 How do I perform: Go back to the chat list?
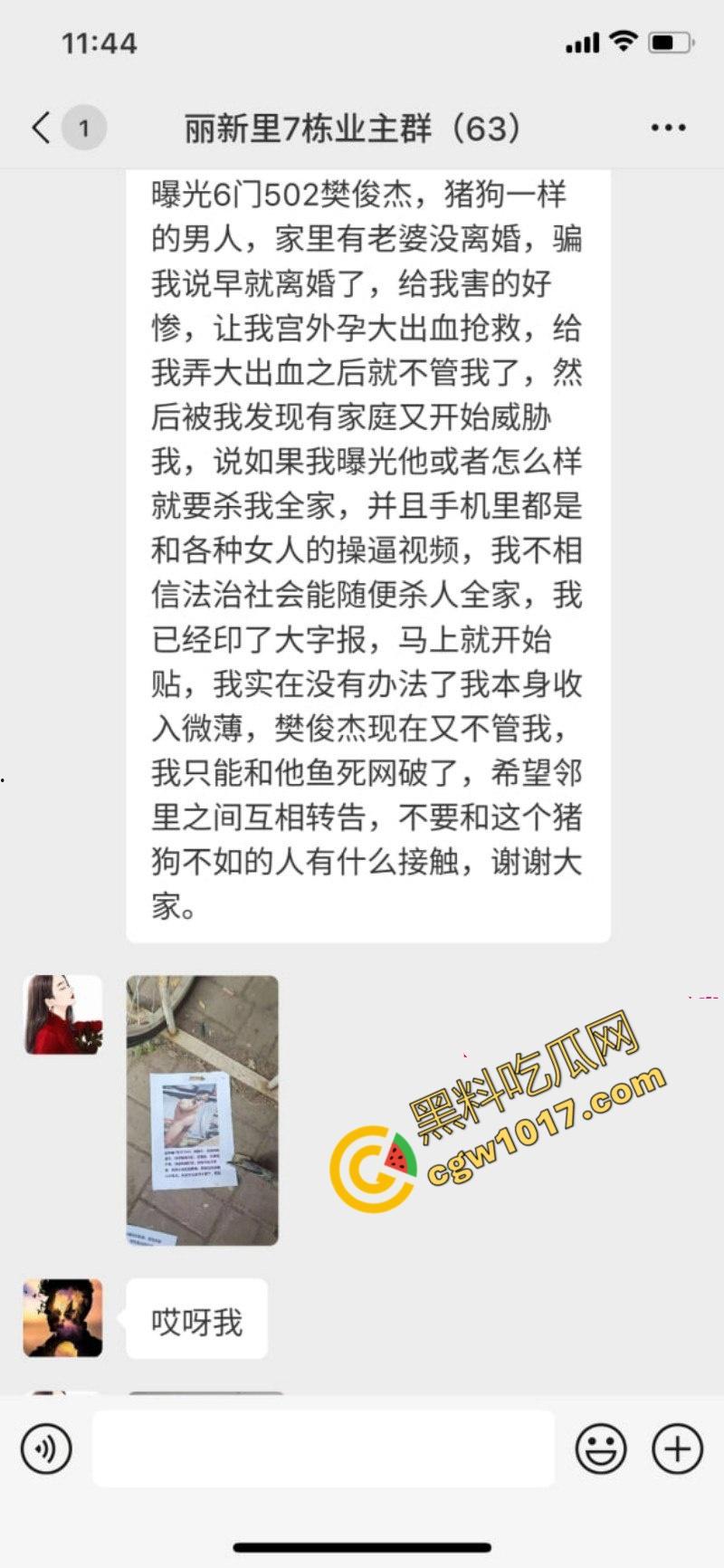(x=40, y=128)
